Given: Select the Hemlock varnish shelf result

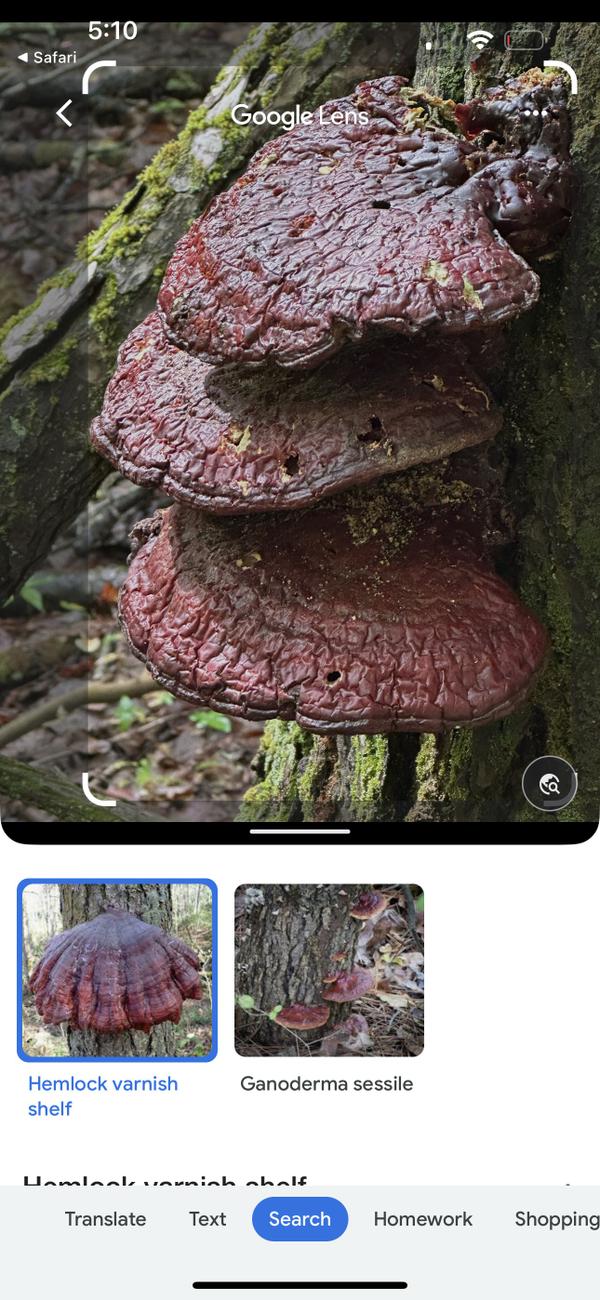Looking at the screenshot, I should pos(117,970).
